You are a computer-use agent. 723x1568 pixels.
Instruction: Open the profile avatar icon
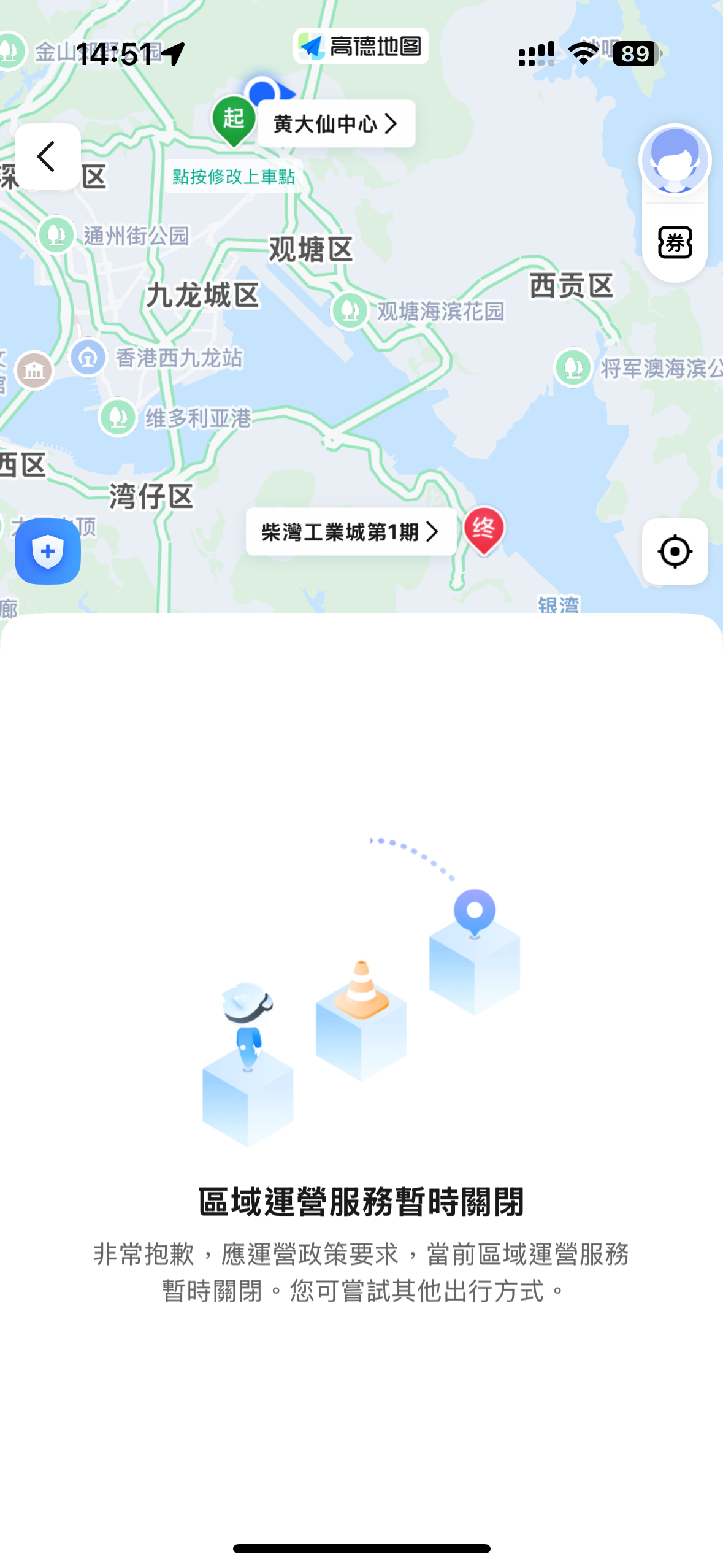point(675,161)
